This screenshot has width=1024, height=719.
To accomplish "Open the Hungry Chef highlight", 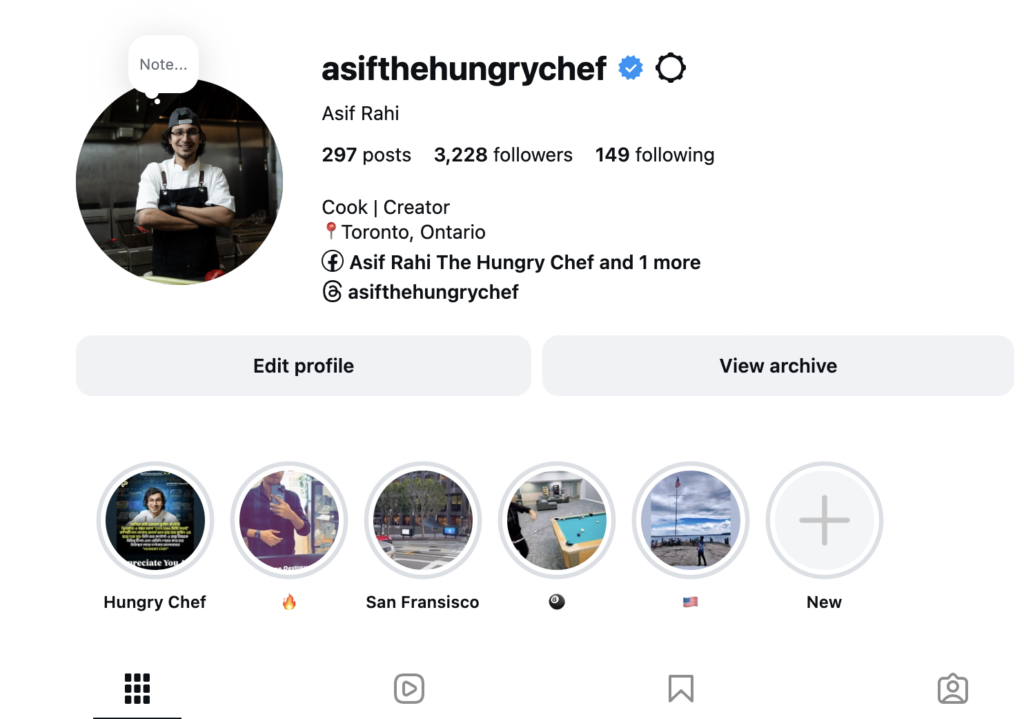I will pyautogui.click(x=155, y=520).
